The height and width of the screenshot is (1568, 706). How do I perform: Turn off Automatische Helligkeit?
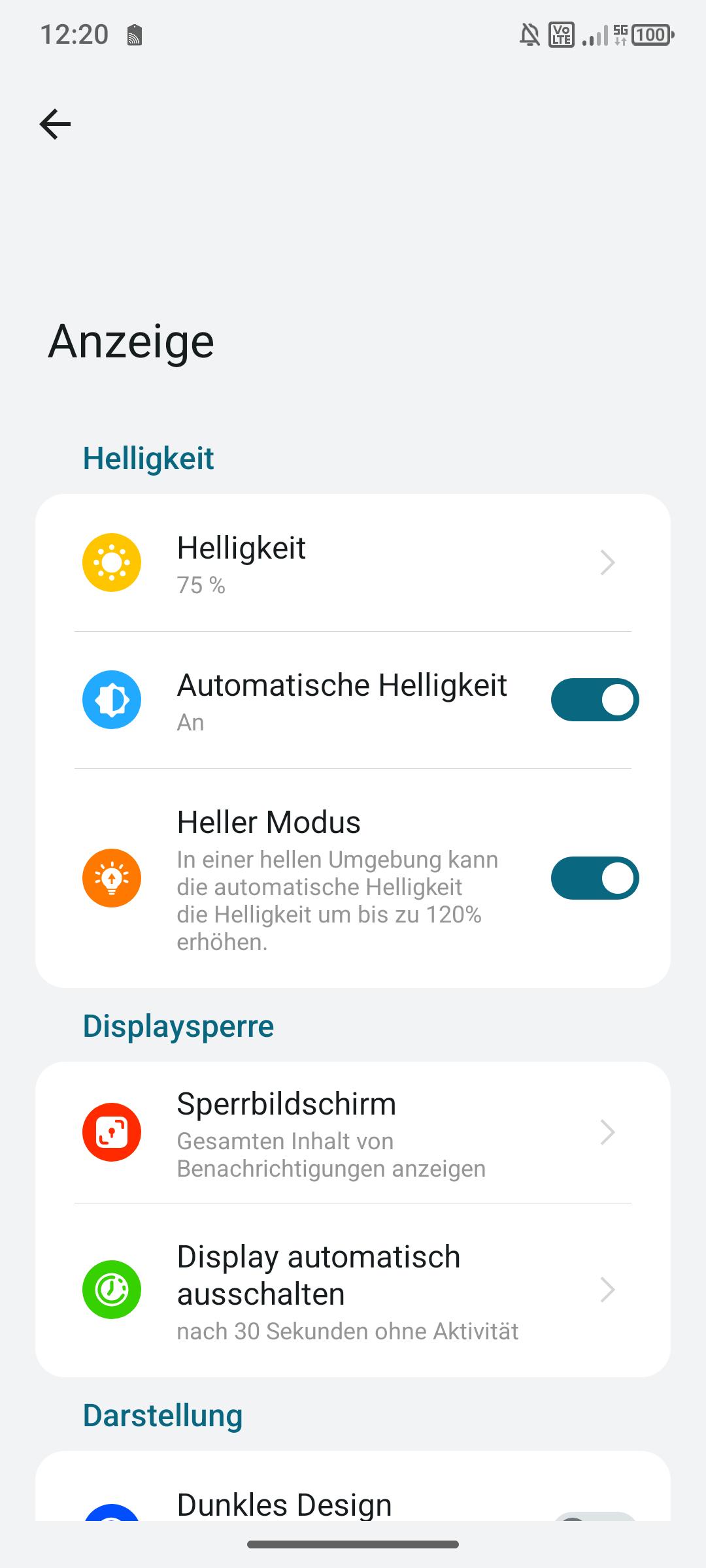pyautogui.click(x=594, y=700)
